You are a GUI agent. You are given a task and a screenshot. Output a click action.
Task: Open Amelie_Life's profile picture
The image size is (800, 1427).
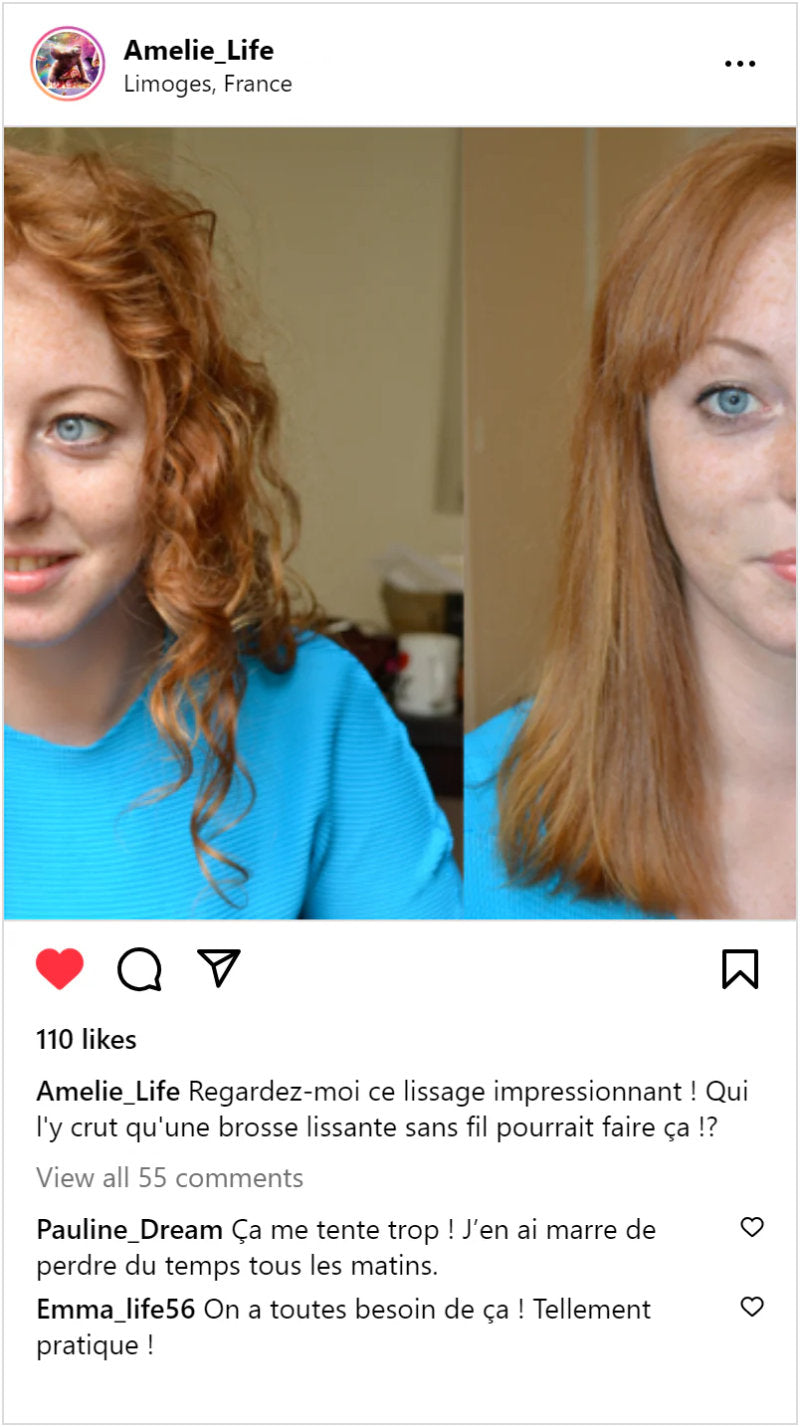67,64
